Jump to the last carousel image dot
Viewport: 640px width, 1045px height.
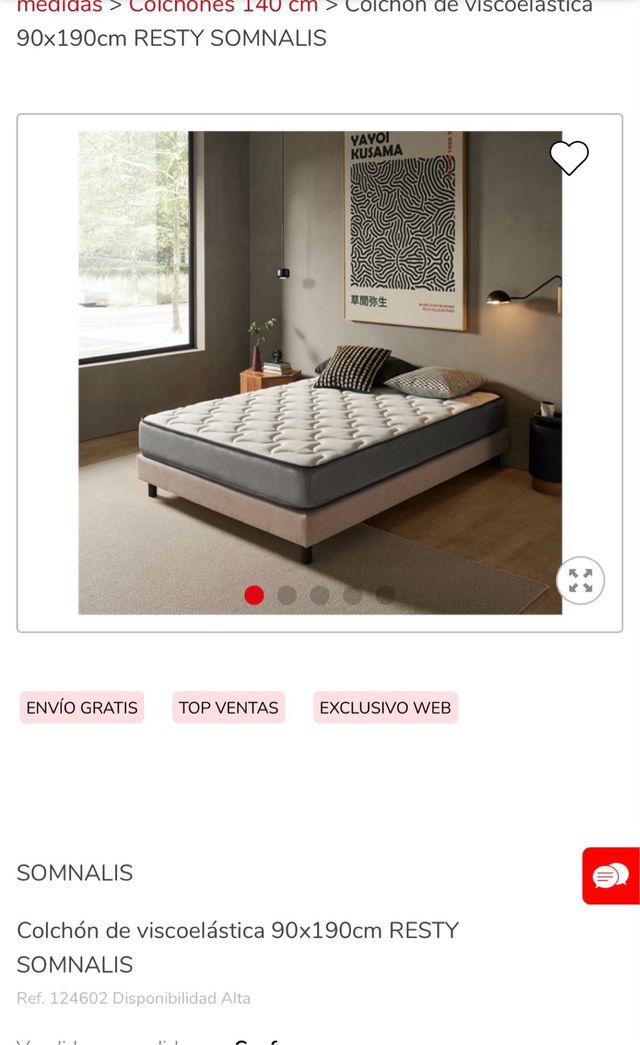tap(385, 595)
